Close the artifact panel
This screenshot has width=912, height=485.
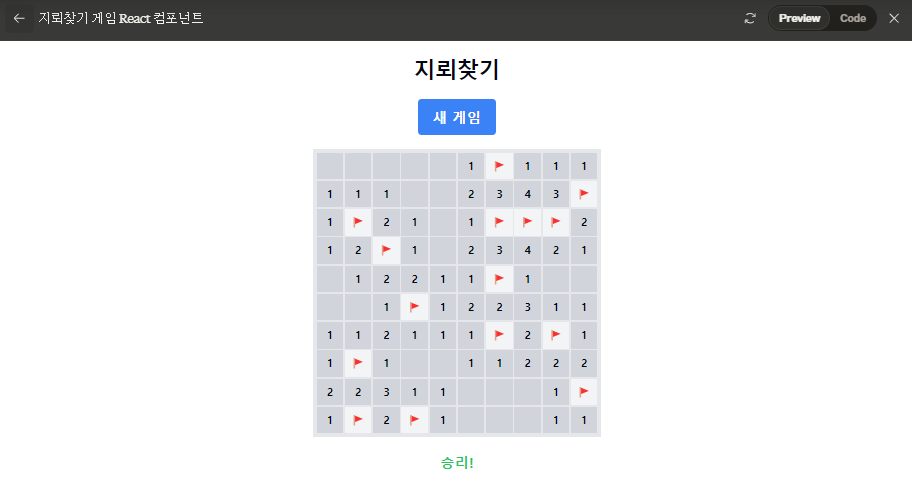[894, 19]
